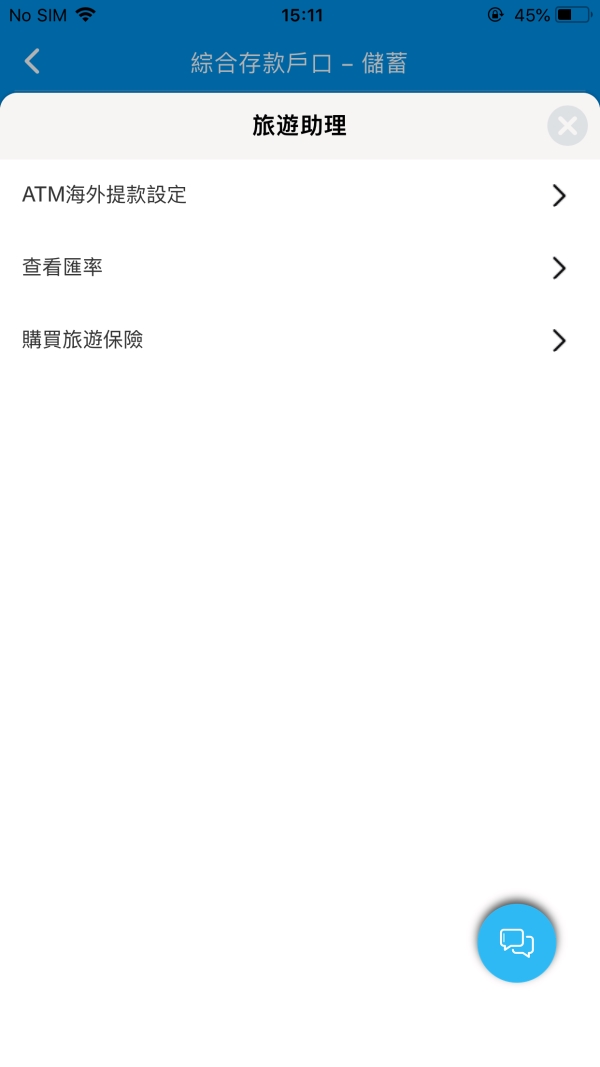Go back from 綜合存款戶口 – 儲蓄
Image resolution: width=600 pixels, height=1067 pixels.
[x=33, y=62]
